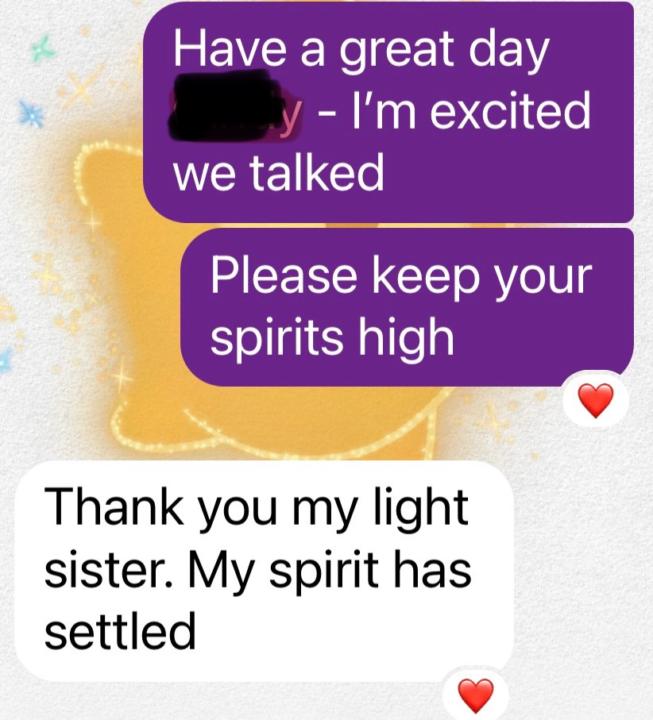The image size is (653, 720).
Task: View heart reaction on "Thank you my light sister"
Action: pyautogui.click(x=475, y=692)
